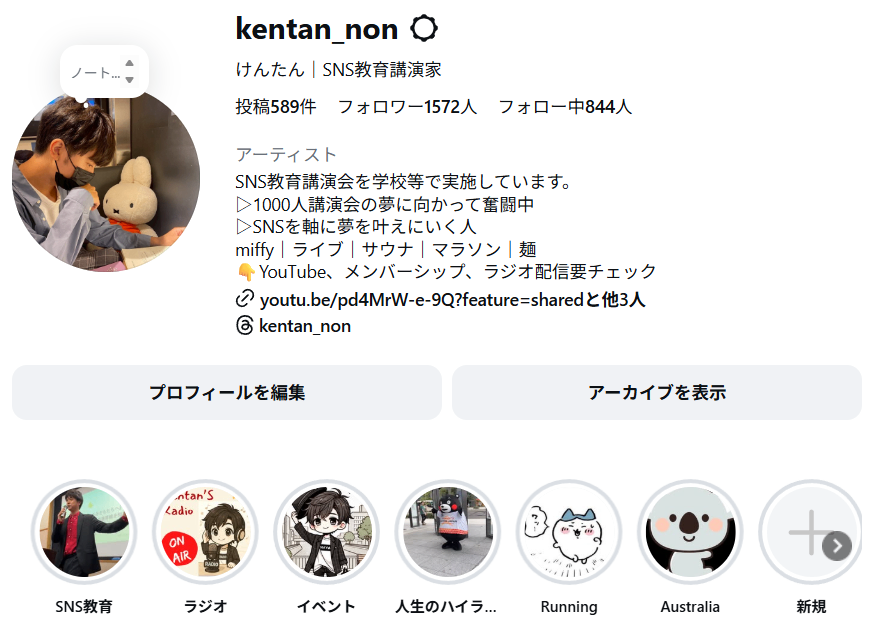
Task: Open the Threads kentan_non link
Action: (304, 325)
